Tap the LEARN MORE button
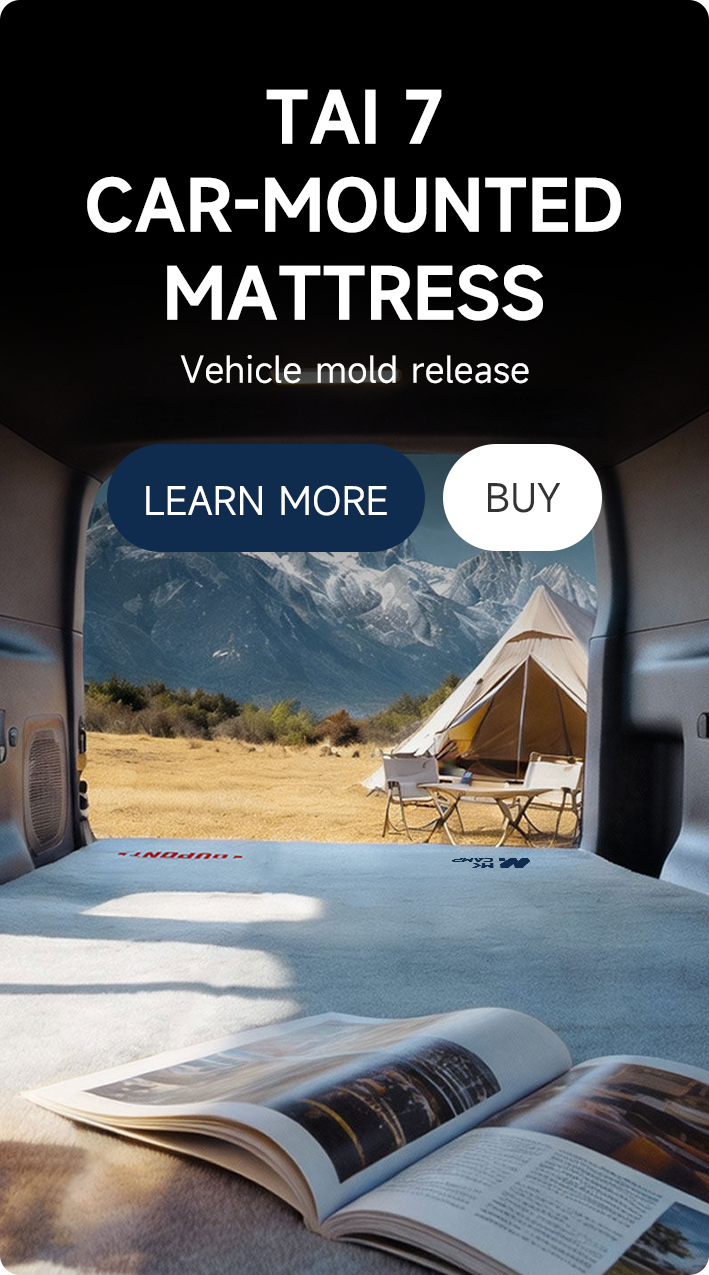The image size is (709, 1275). pyautogui.click(x=266, y=498)
